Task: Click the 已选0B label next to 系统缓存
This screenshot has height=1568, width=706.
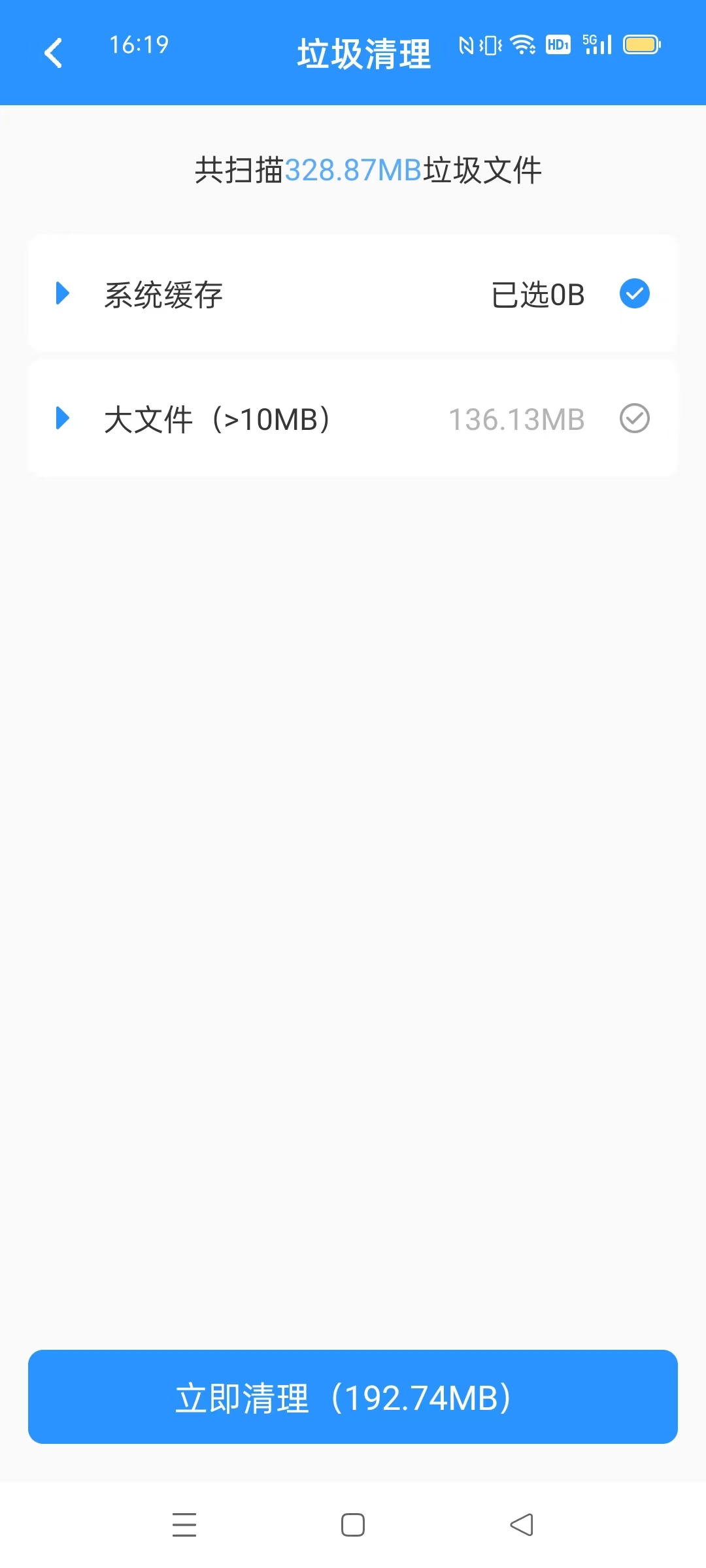Action: pos(537,294)
